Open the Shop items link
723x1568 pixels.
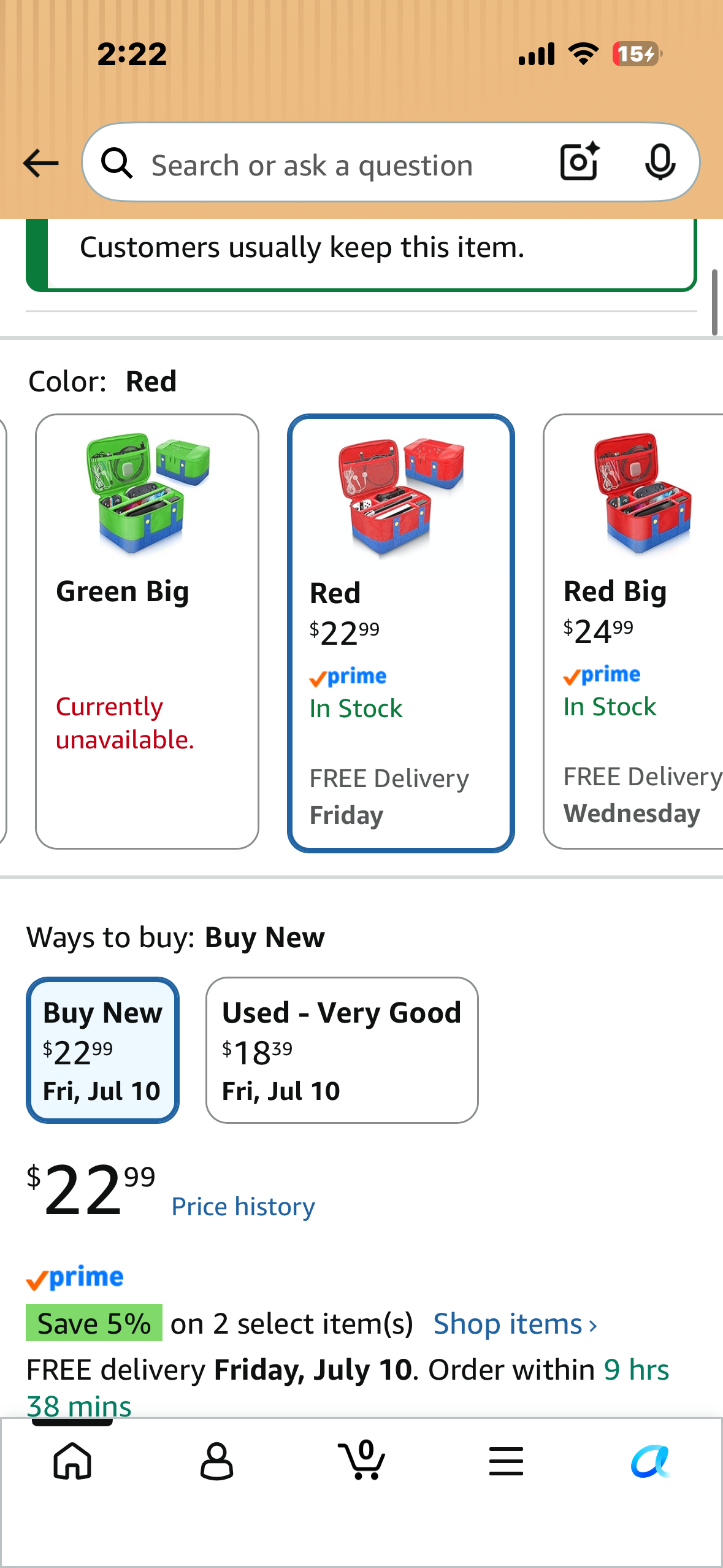(x=515, y=1324)
